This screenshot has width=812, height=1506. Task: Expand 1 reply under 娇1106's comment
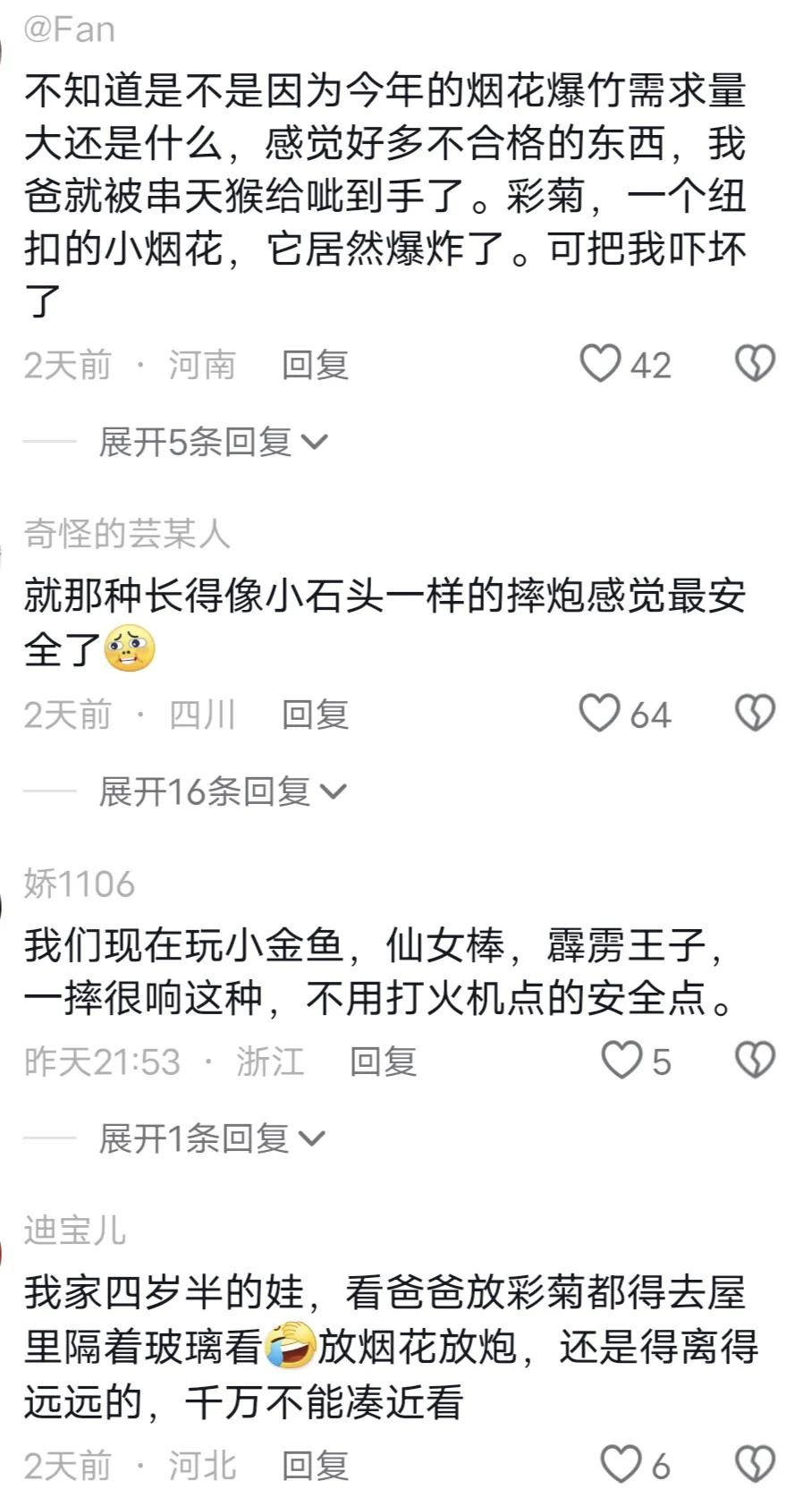pyautogui.click(x=211, y=1138)
